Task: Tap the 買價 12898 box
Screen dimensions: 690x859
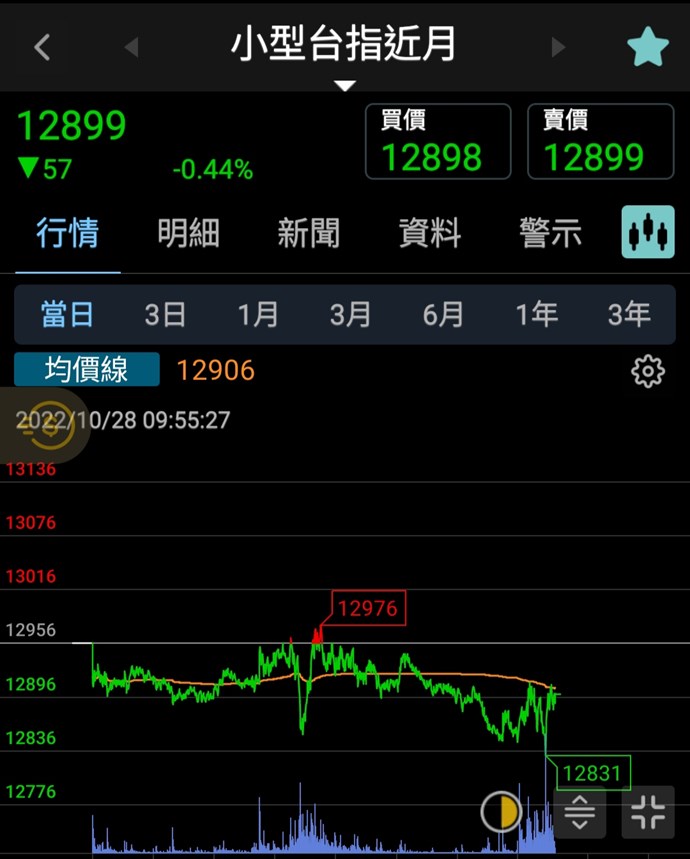Action: (438, 142)
